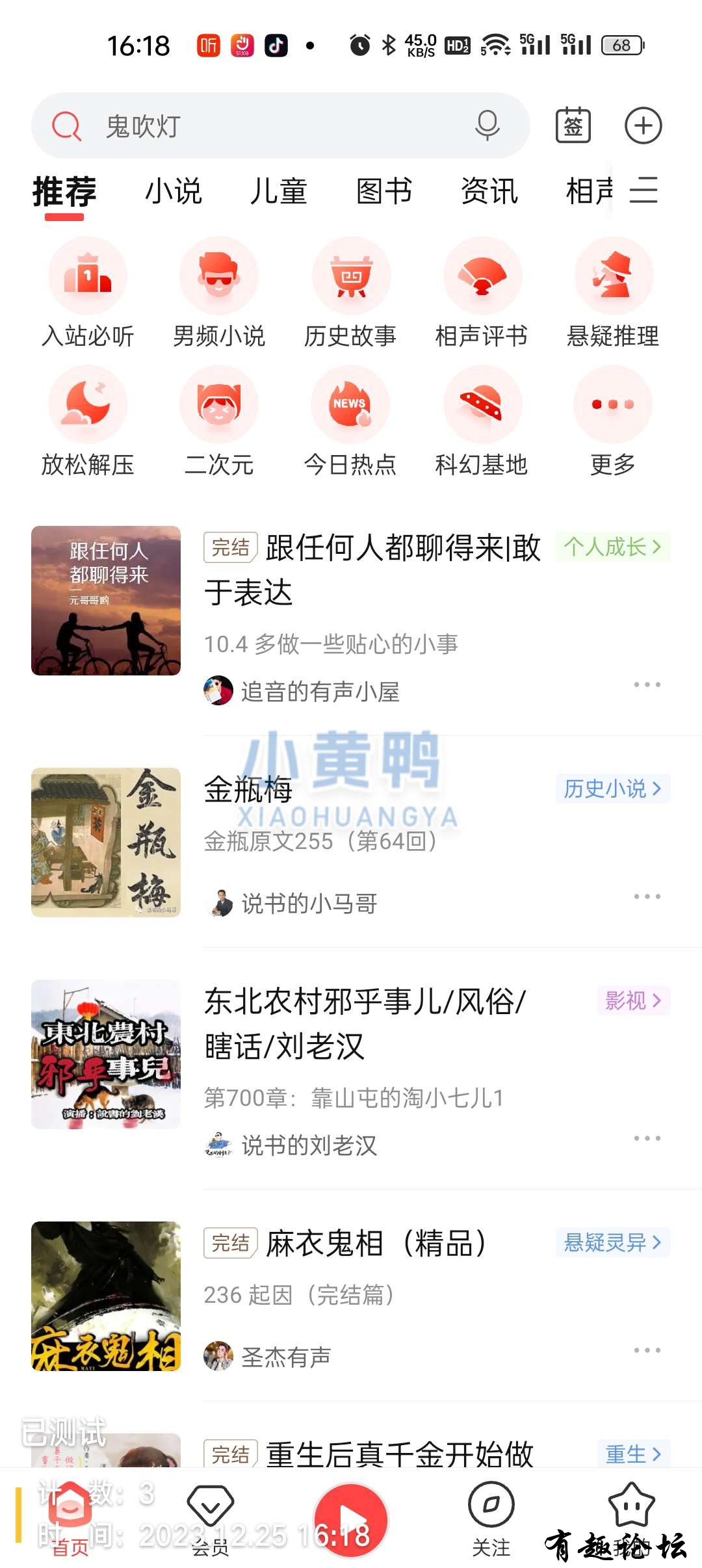Screen dimensions: 702x1568
Task: Open the 入站必听 category
Action: [88, 293]
